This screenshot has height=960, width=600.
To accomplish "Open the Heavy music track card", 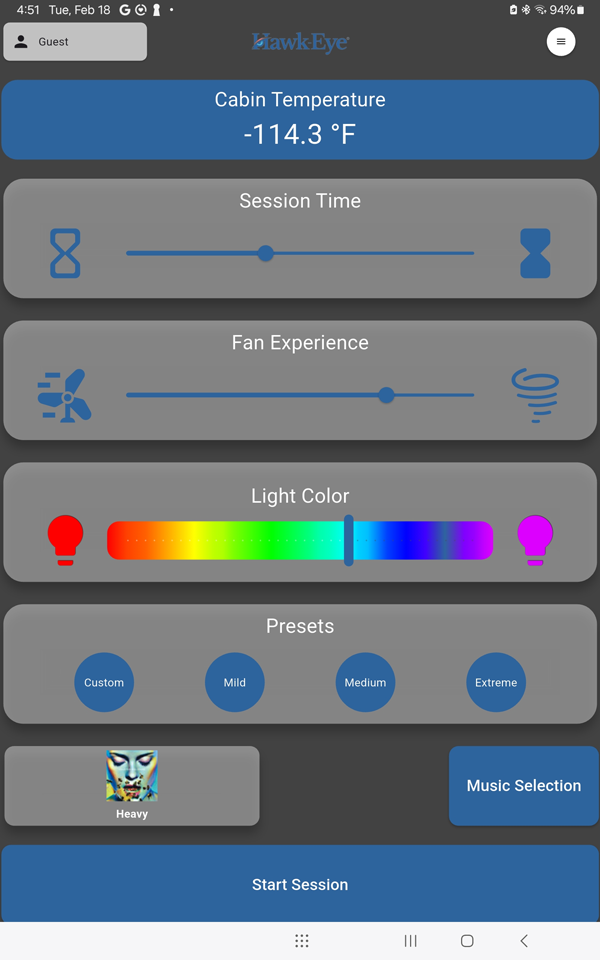I will coord(132,785).
